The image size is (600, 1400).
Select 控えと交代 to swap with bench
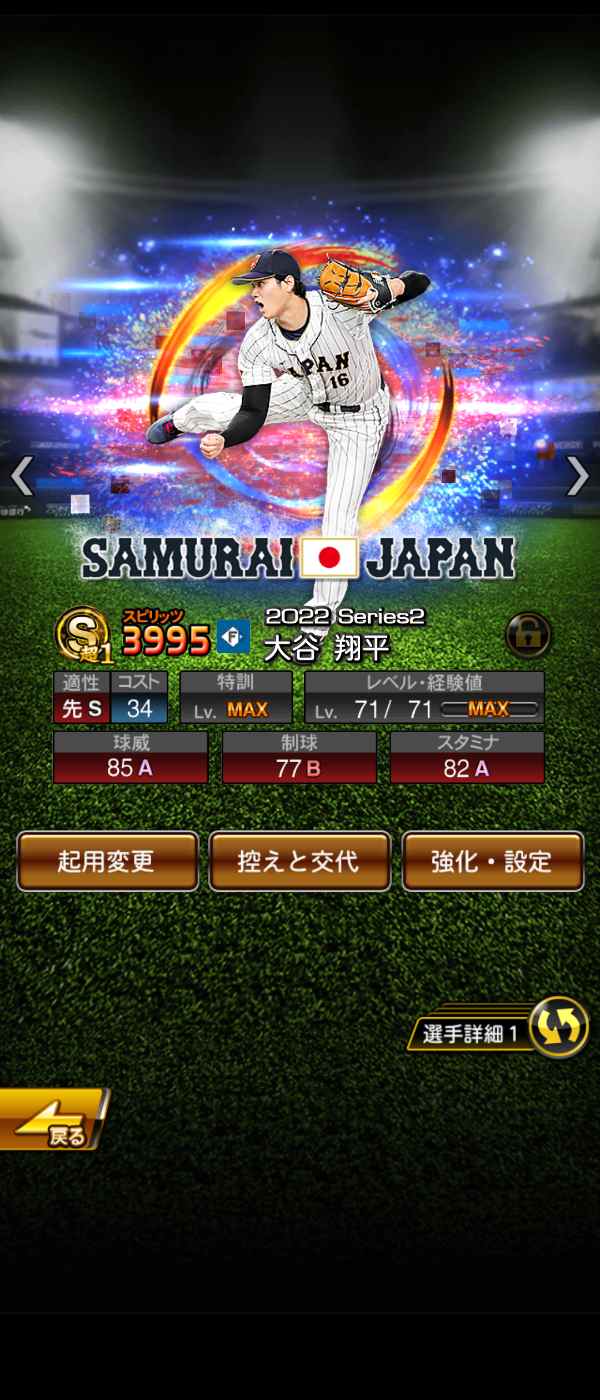299,861
